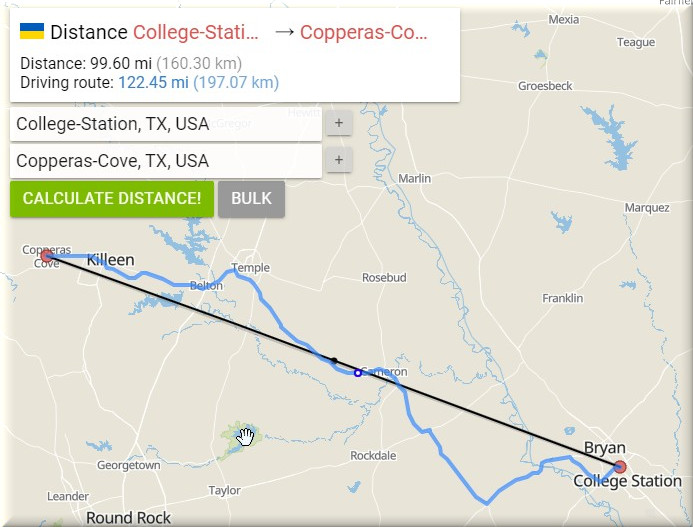This screenshot has width=693, height=527.
Task: Tap the plus button beside College-Station field
Action: click(x=338, y=125)
